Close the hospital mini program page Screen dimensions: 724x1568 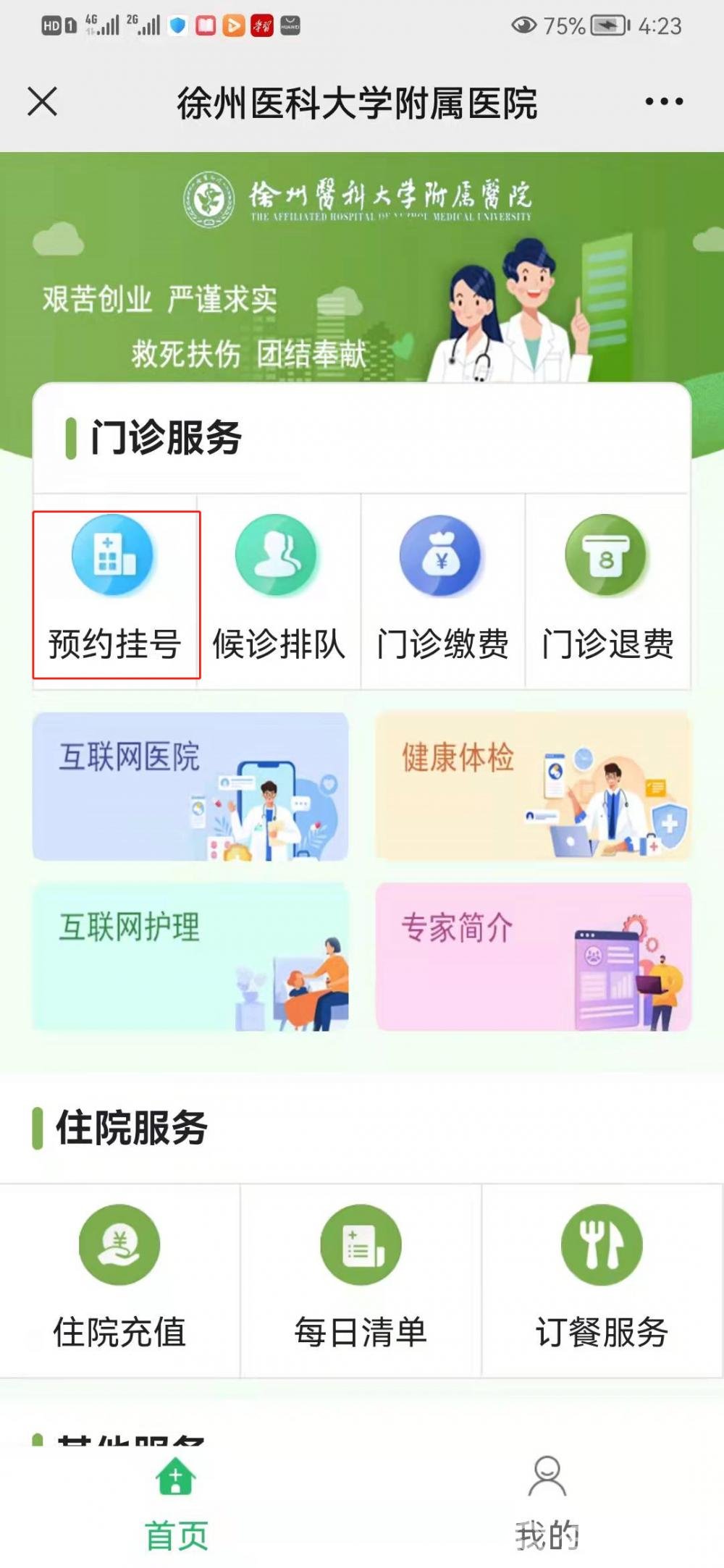pyautogui.click(x=43, y=101)
